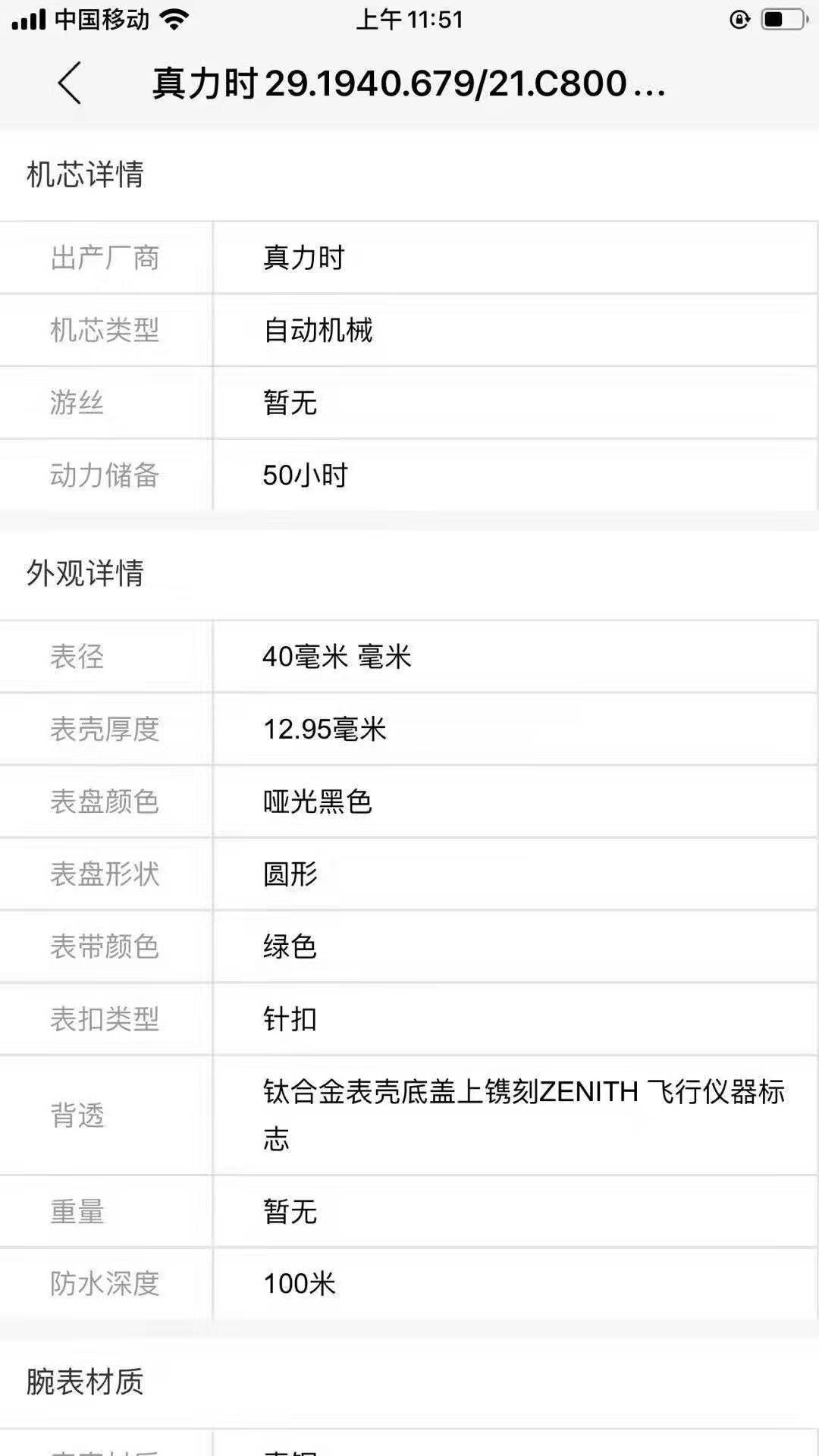
Task: Go back using the header arrow
Action: click(x=69, y=83)
